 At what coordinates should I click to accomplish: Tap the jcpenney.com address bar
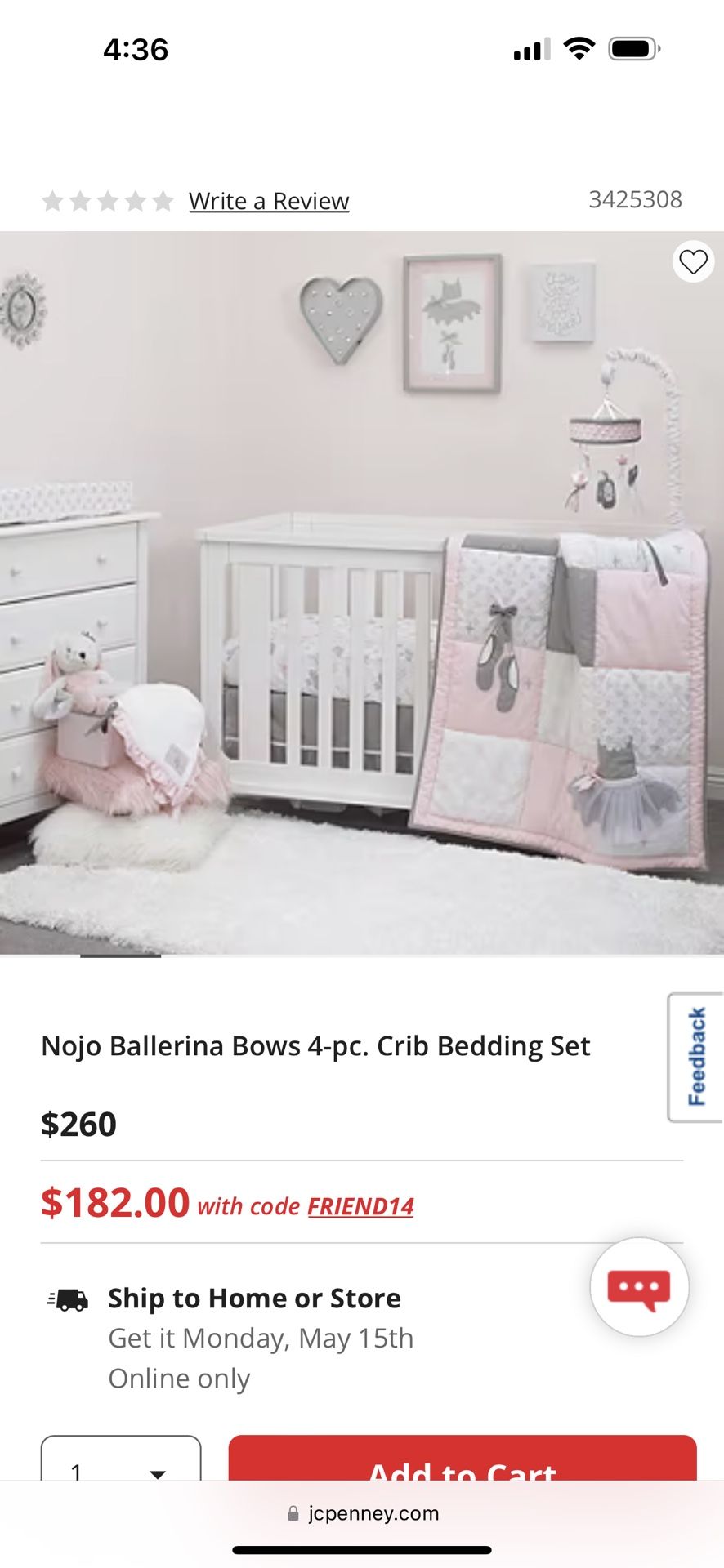pos(362,1513)
